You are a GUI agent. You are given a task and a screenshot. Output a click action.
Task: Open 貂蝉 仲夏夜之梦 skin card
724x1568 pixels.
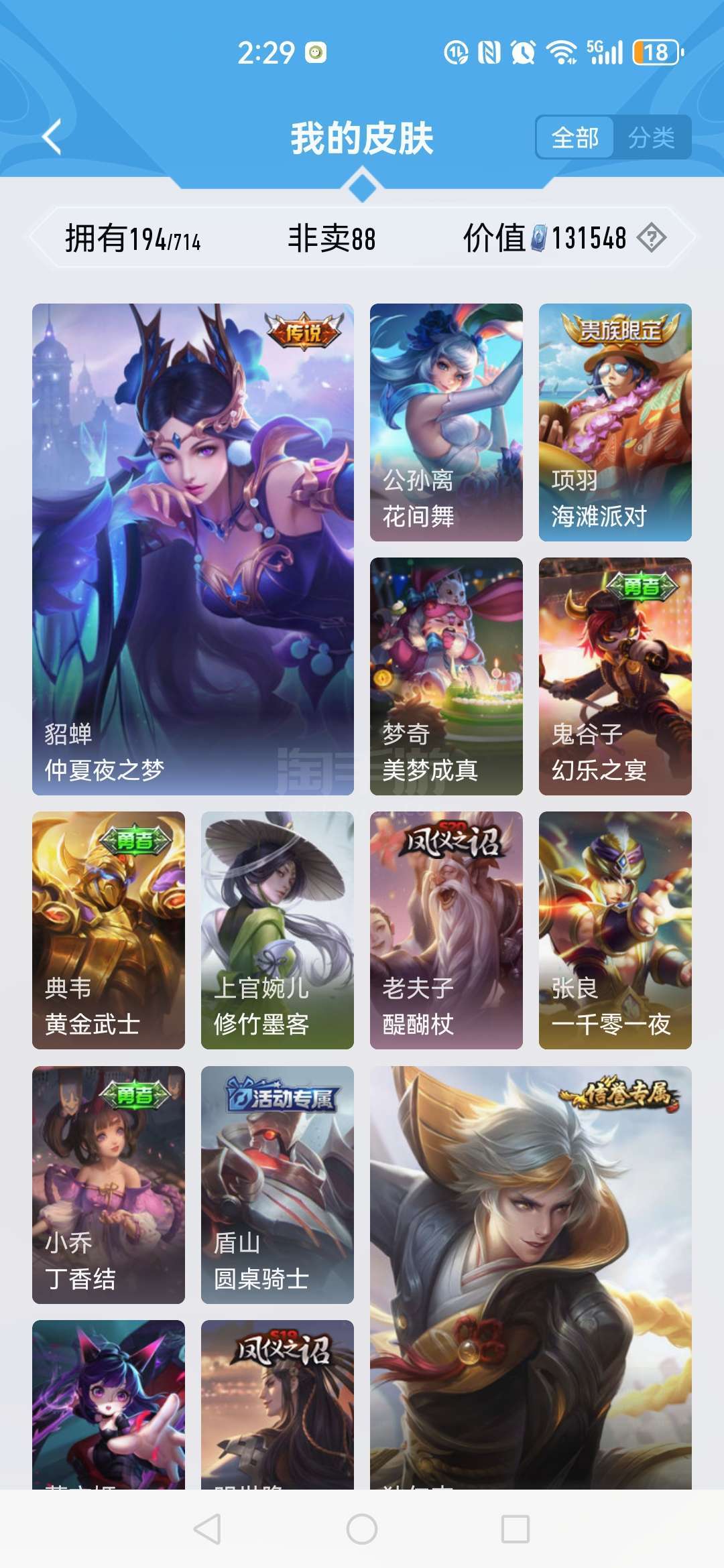click(x=193, y=549)
